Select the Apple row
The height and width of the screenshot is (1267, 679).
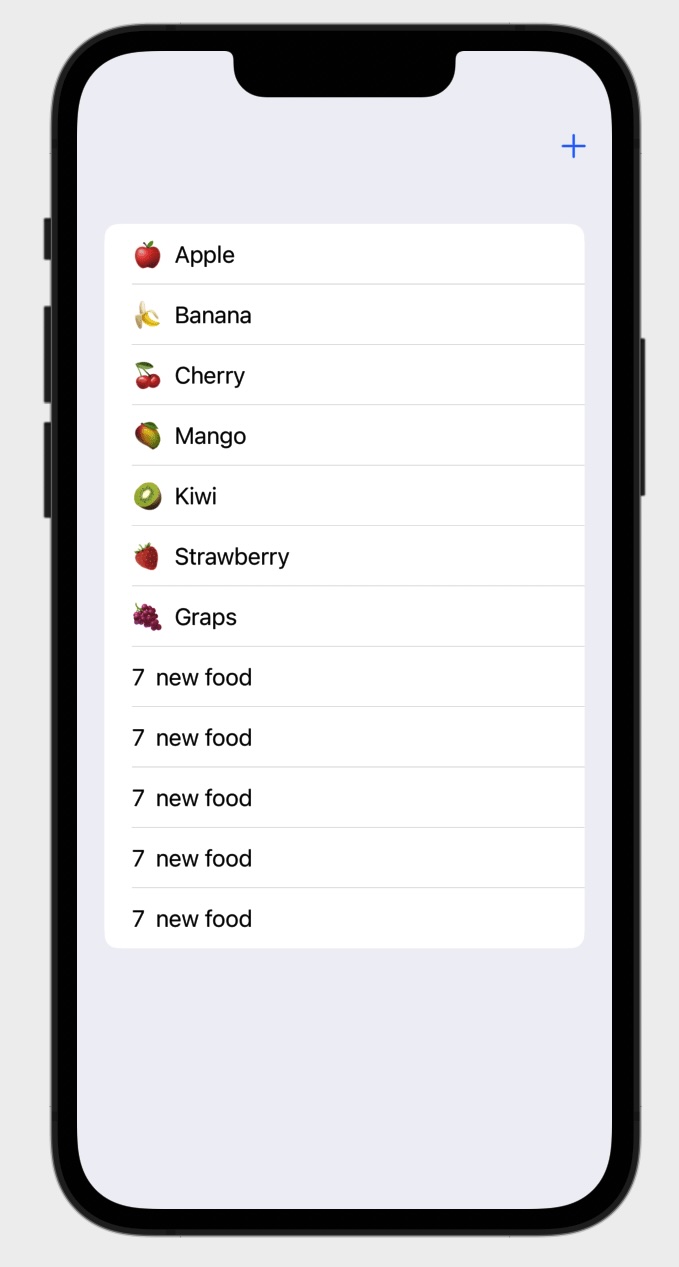pos(344,254)
